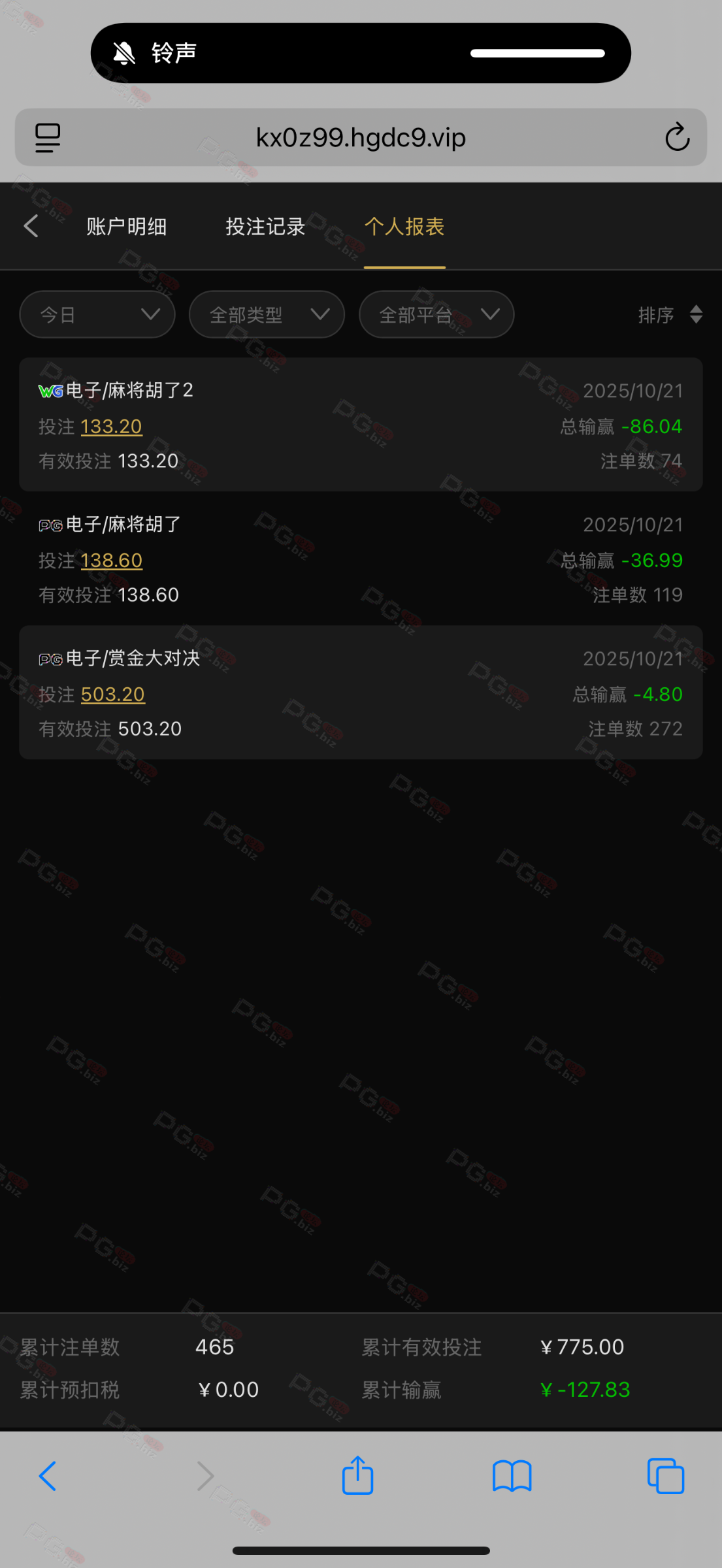Screen dimensions: 722x1568
Task: Reload the page in the address bar
Action: point(677,137)
